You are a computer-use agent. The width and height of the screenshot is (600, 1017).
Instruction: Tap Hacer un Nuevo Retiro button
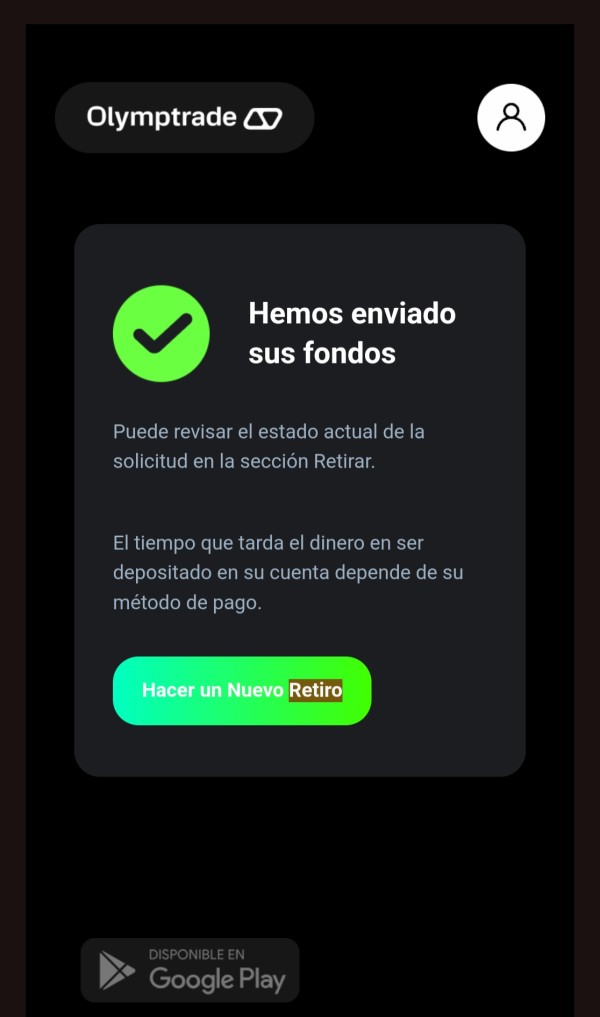(x=242, y=690)
